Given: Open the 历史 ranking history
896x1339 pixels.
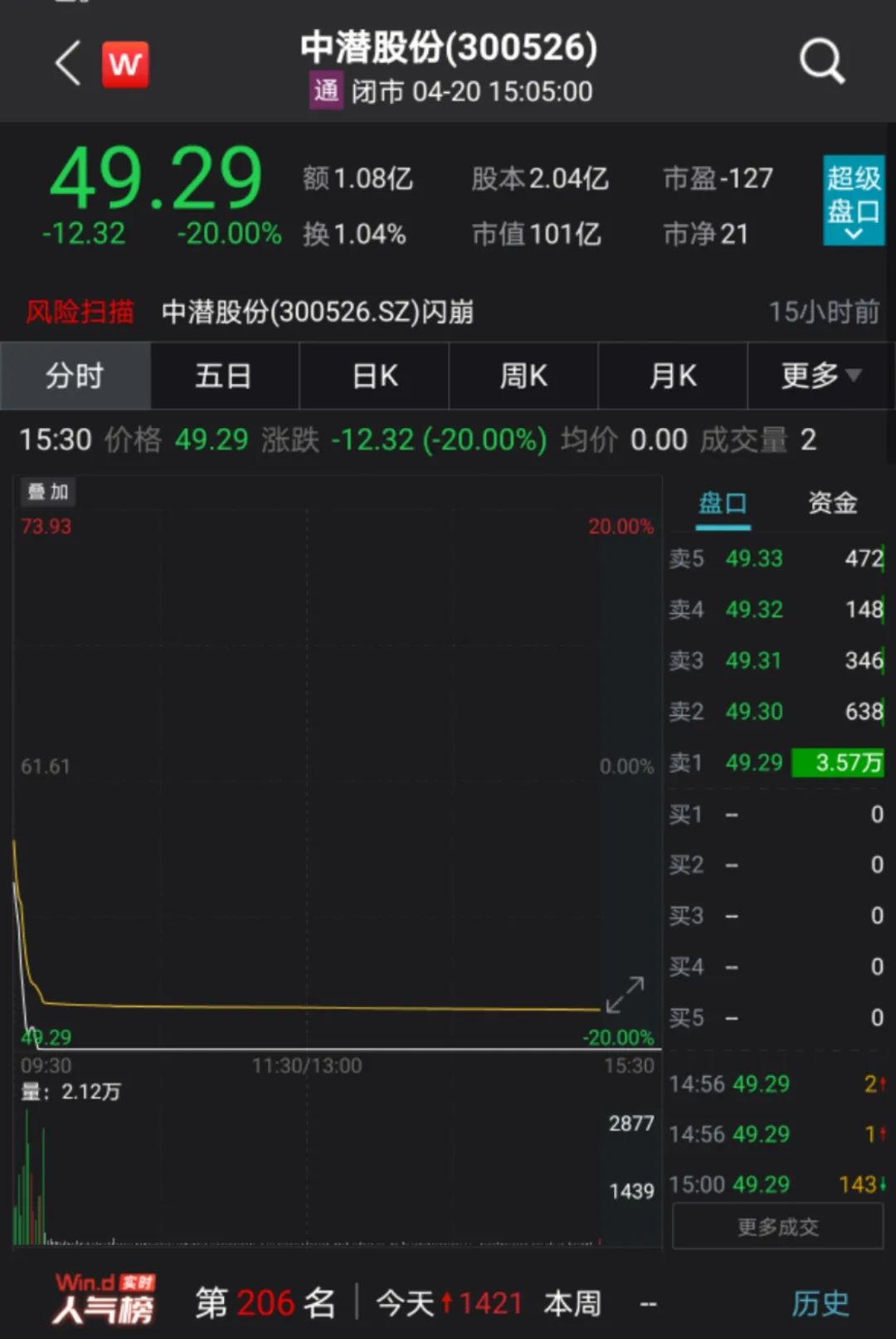Looking at the screenshot, I should click(820, 1303).
